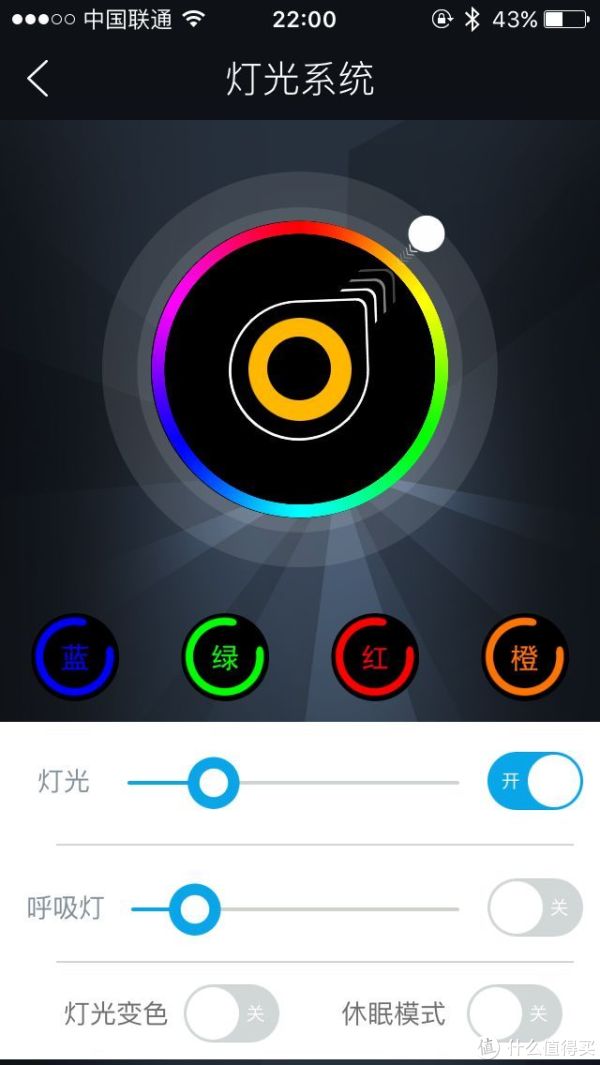
Task: Select the 绿 green color preset
Action: [225, 657]
